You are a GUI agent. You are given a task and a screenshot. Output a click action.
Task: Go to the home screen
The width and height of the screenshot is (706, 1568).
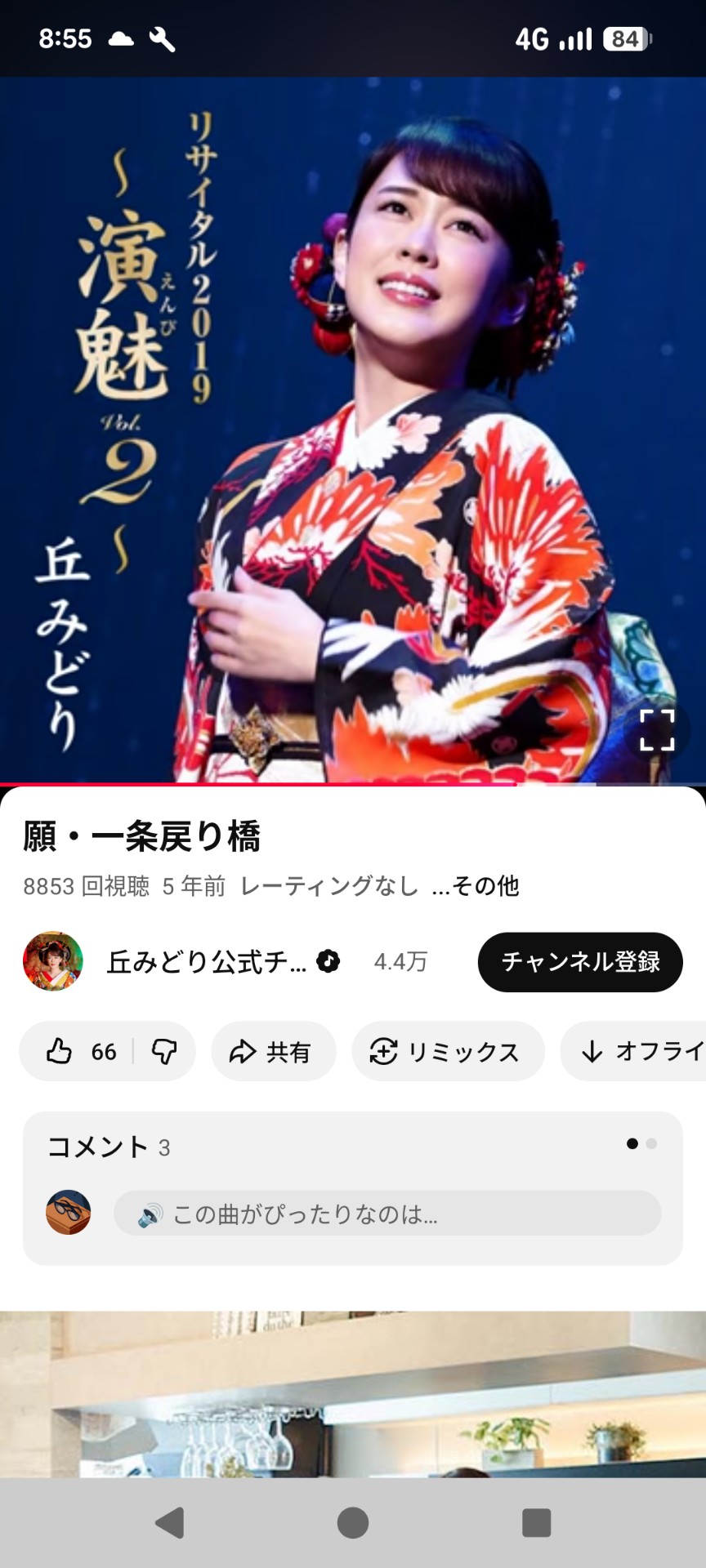353,1522
